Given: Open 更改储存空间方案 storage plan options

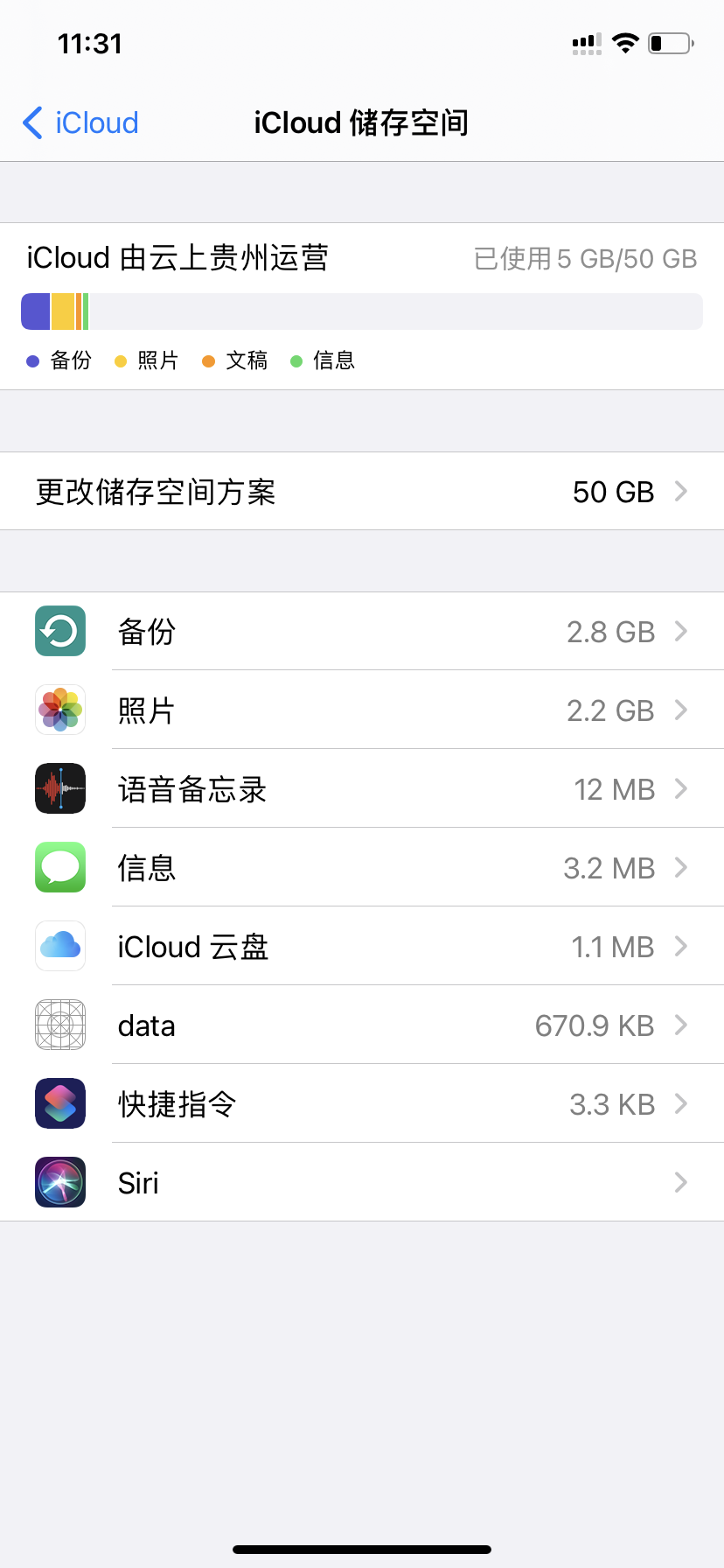Looking at the screenshot, I should (362, 492).
